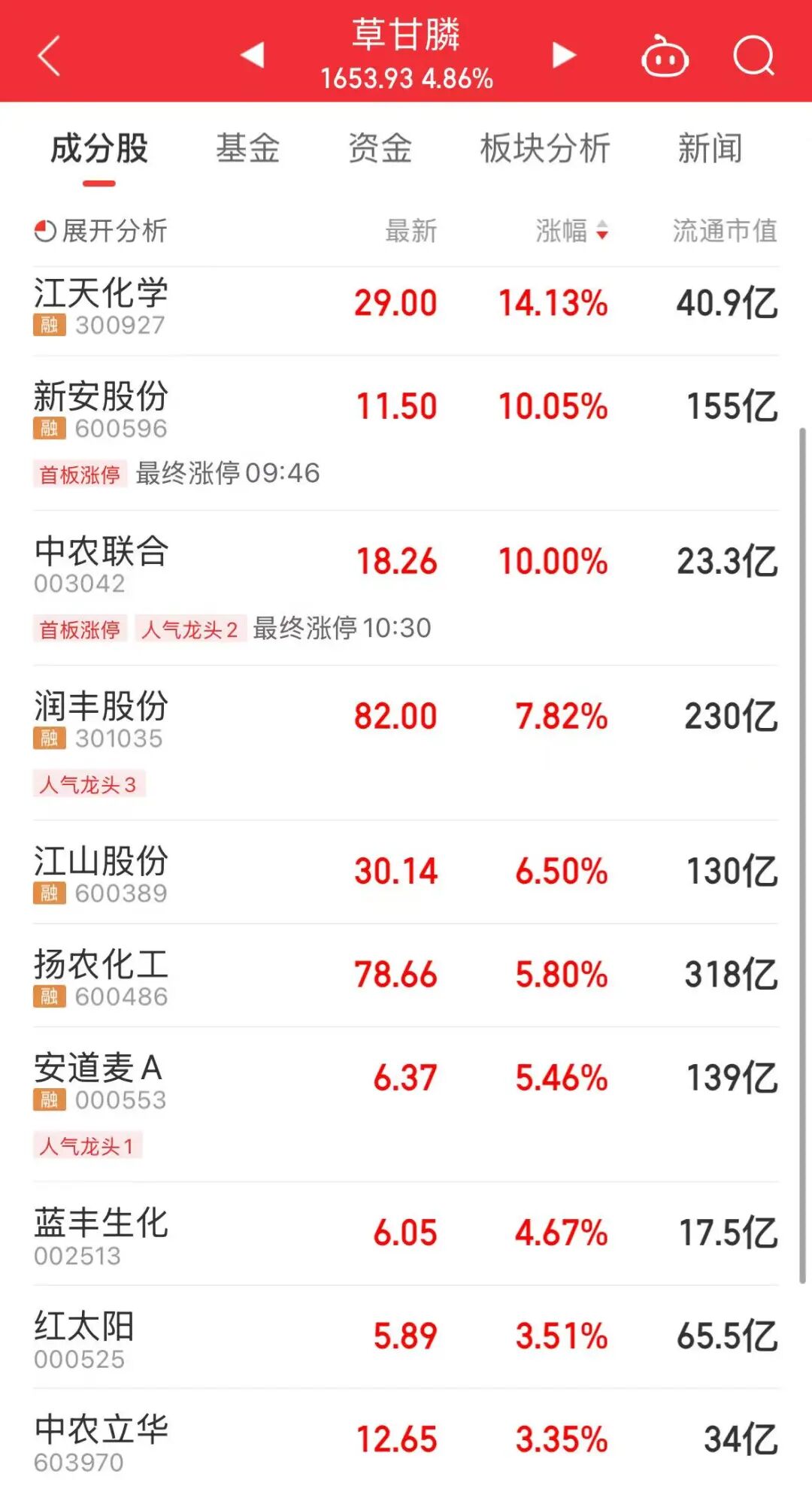812x1489 pixels.
Task: Open stock 安道麦A 000553
Action: pos(101,1080)
